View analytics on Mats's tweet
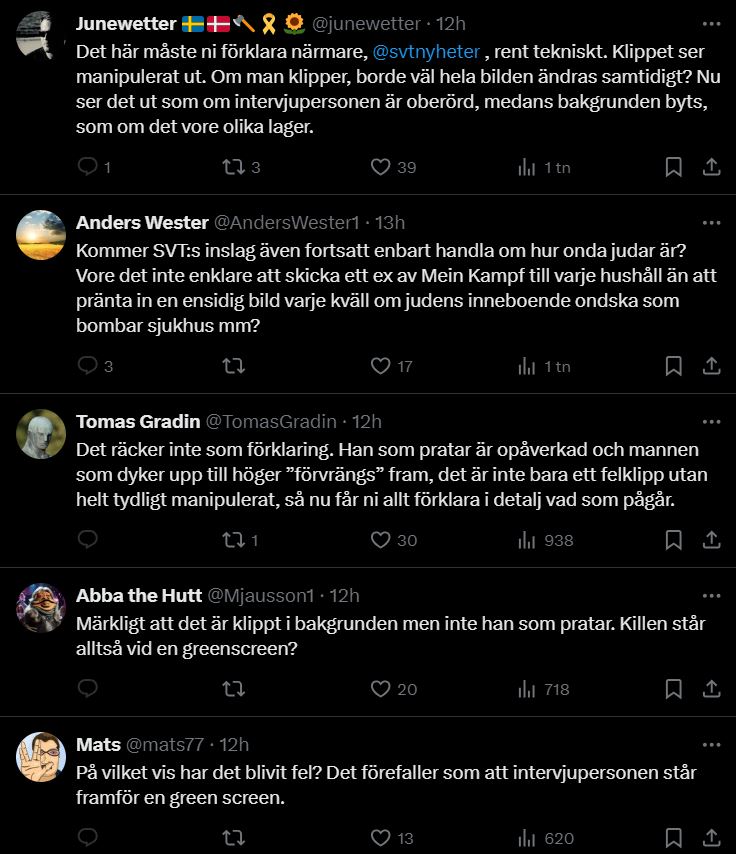The width and height of the screenshot is (736, 854). point(527,838)
